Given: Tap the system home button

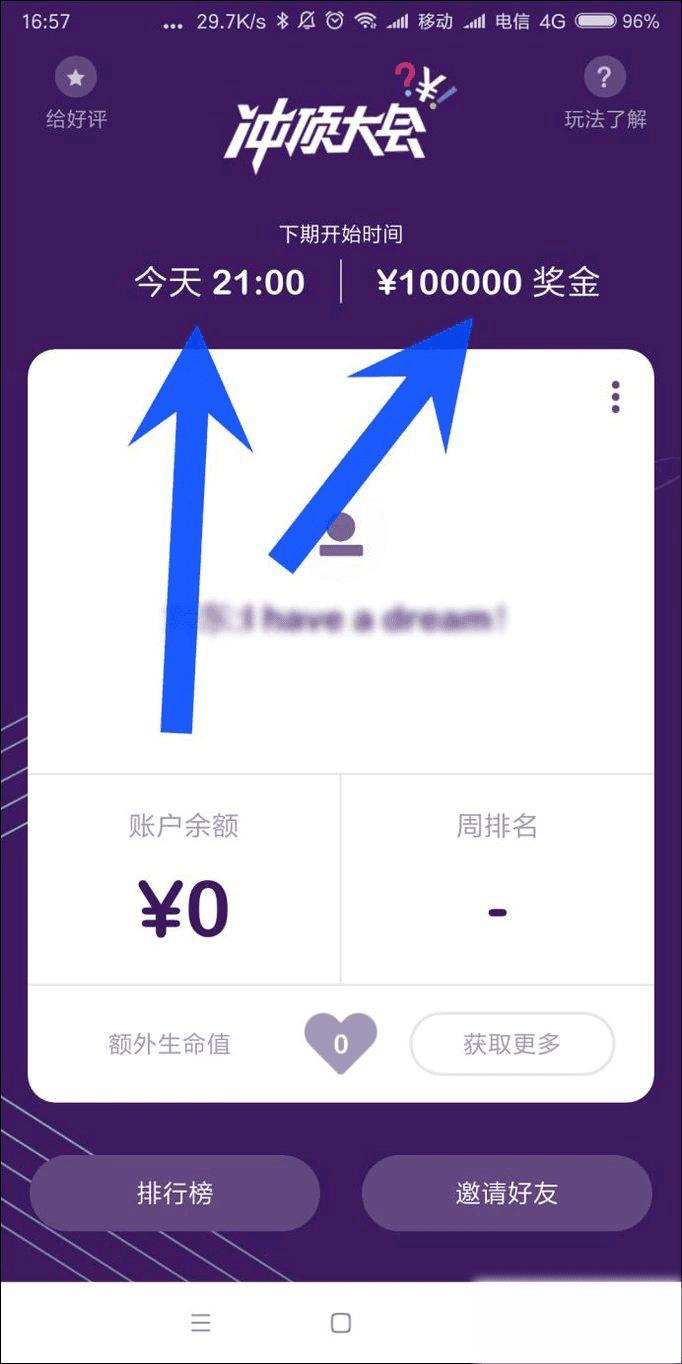Looking at the screenshot, I should tap(341, 1323).
